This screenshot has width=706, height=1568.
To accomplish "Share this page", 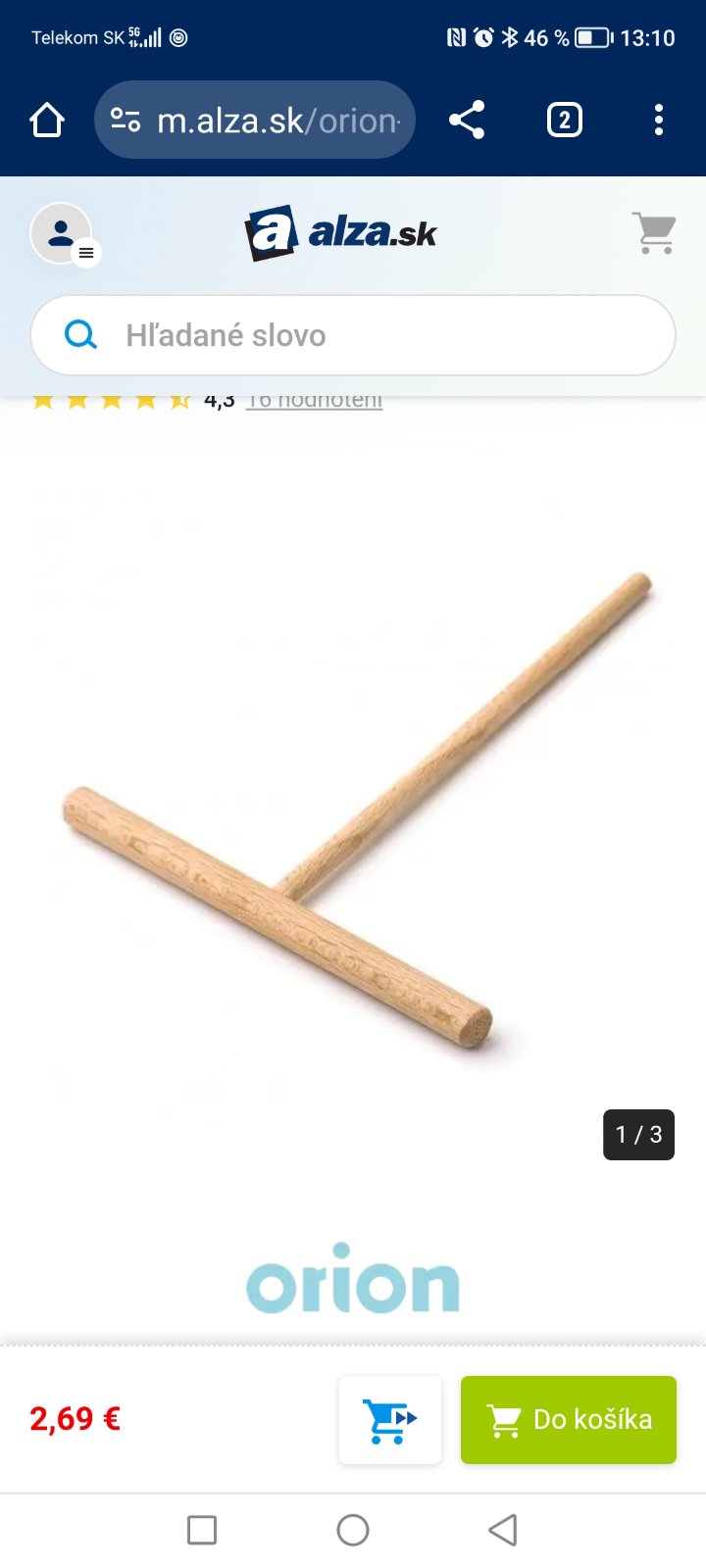I will click(x=467, y=121).
